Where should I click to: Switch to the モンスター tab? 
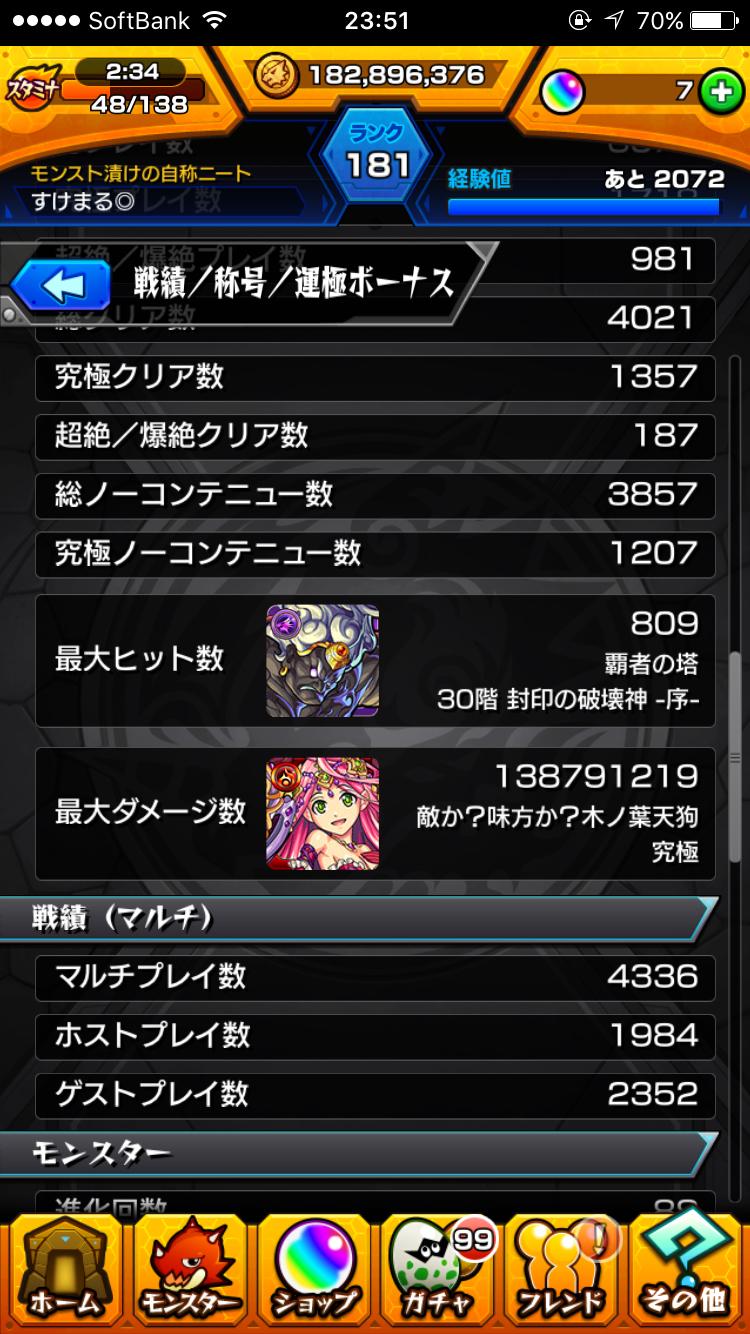pos(188,1270)
